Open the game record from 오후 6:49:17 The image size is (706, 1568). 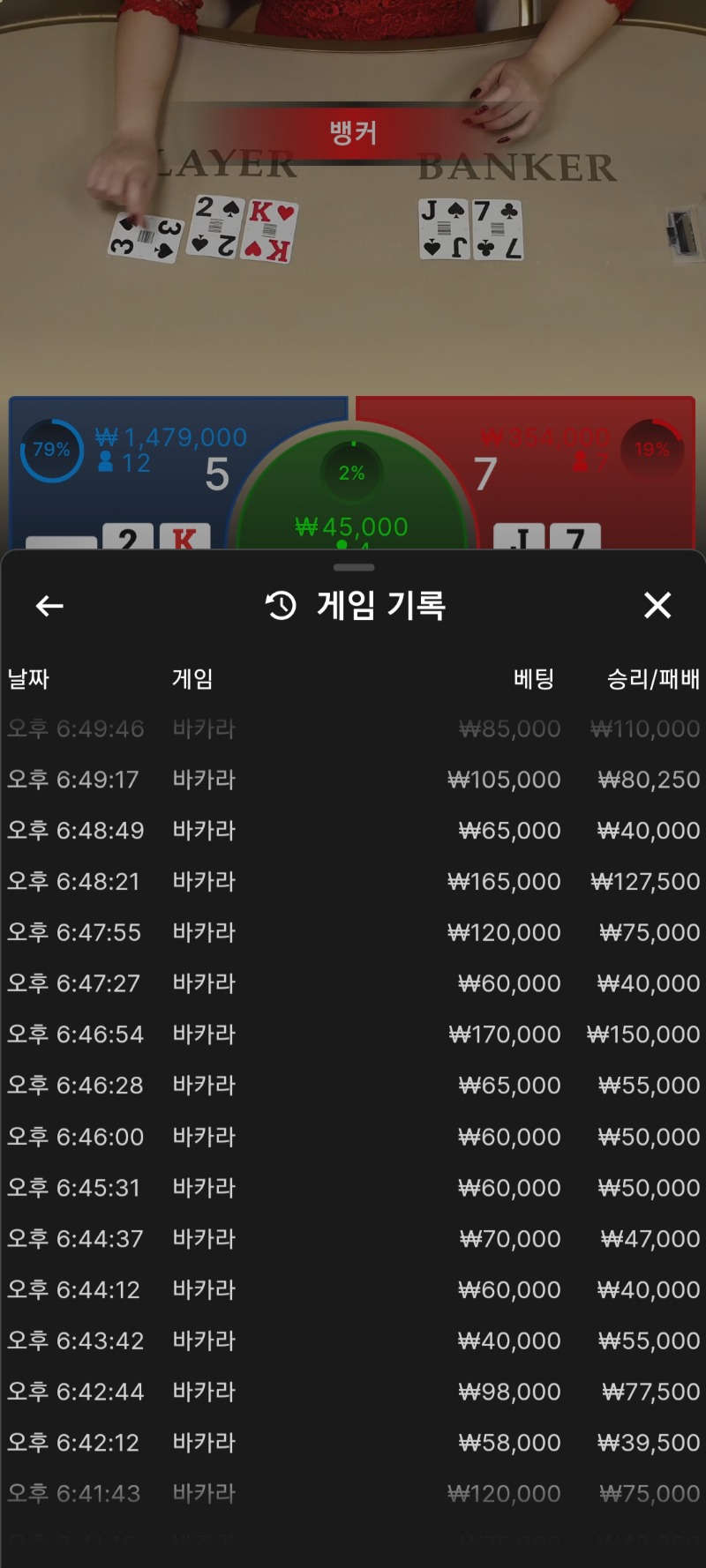click(x=353, y=780)
